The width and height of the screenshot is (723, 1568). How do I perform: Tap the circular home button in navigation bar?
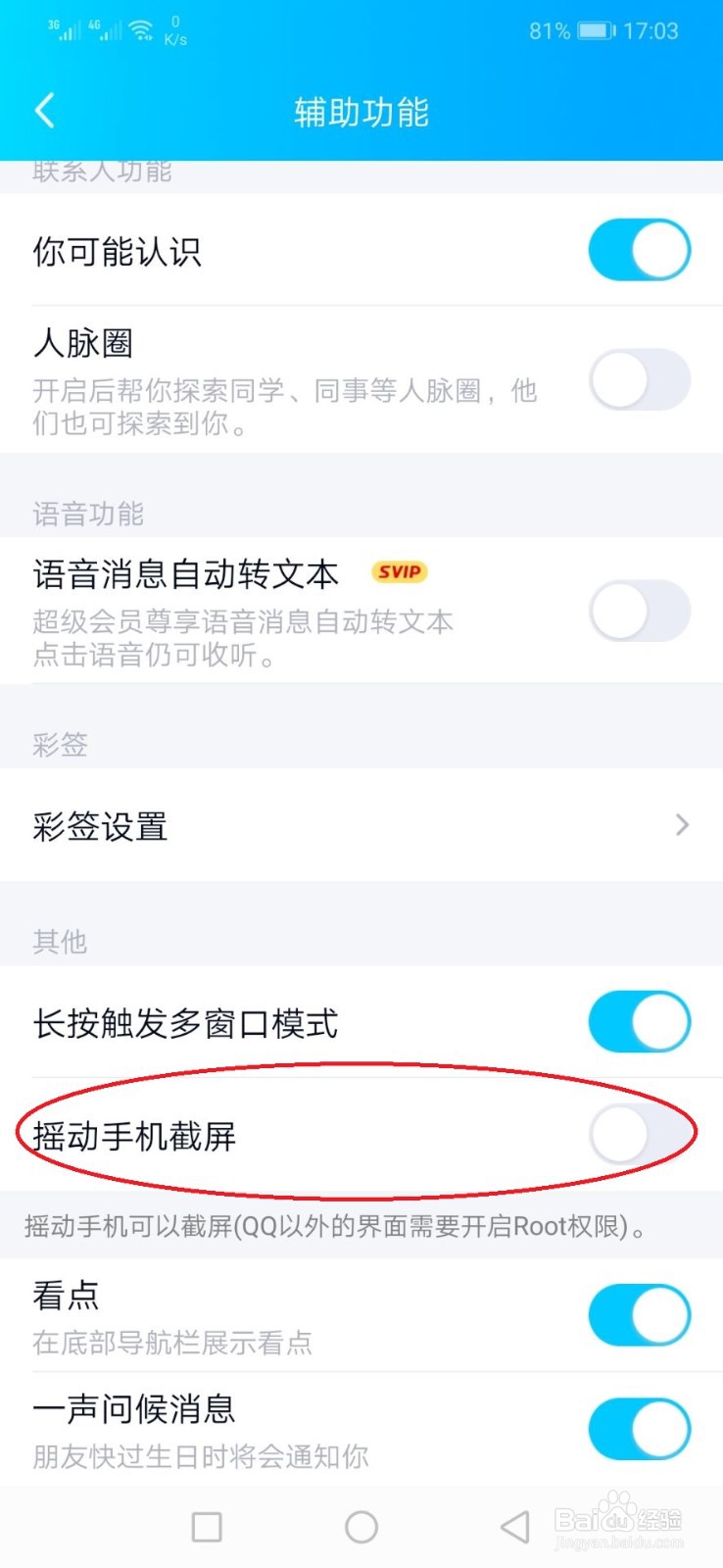click(361, 1527)
